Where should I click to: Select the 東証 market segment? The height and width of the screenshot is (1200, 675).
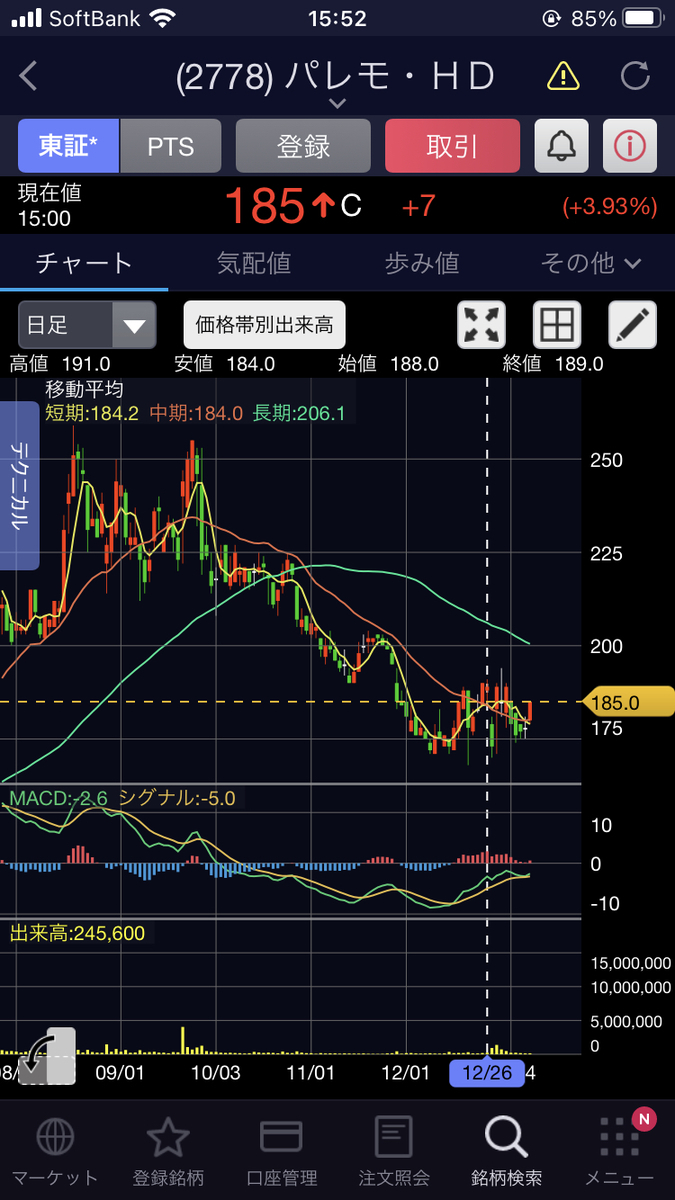pyautogui.click(x=69, y=147)
